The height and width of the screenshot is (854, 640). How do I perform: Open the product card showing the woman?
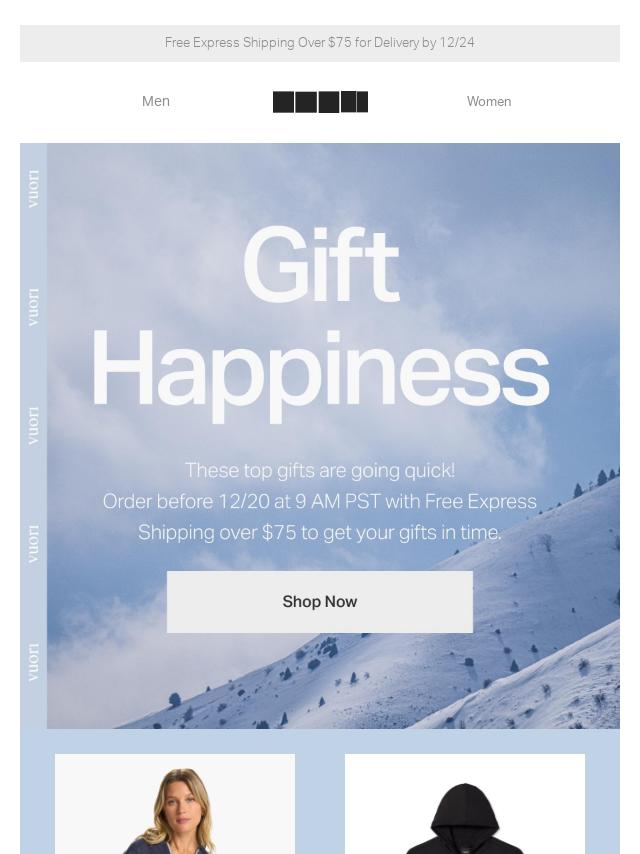coord(175,804)
